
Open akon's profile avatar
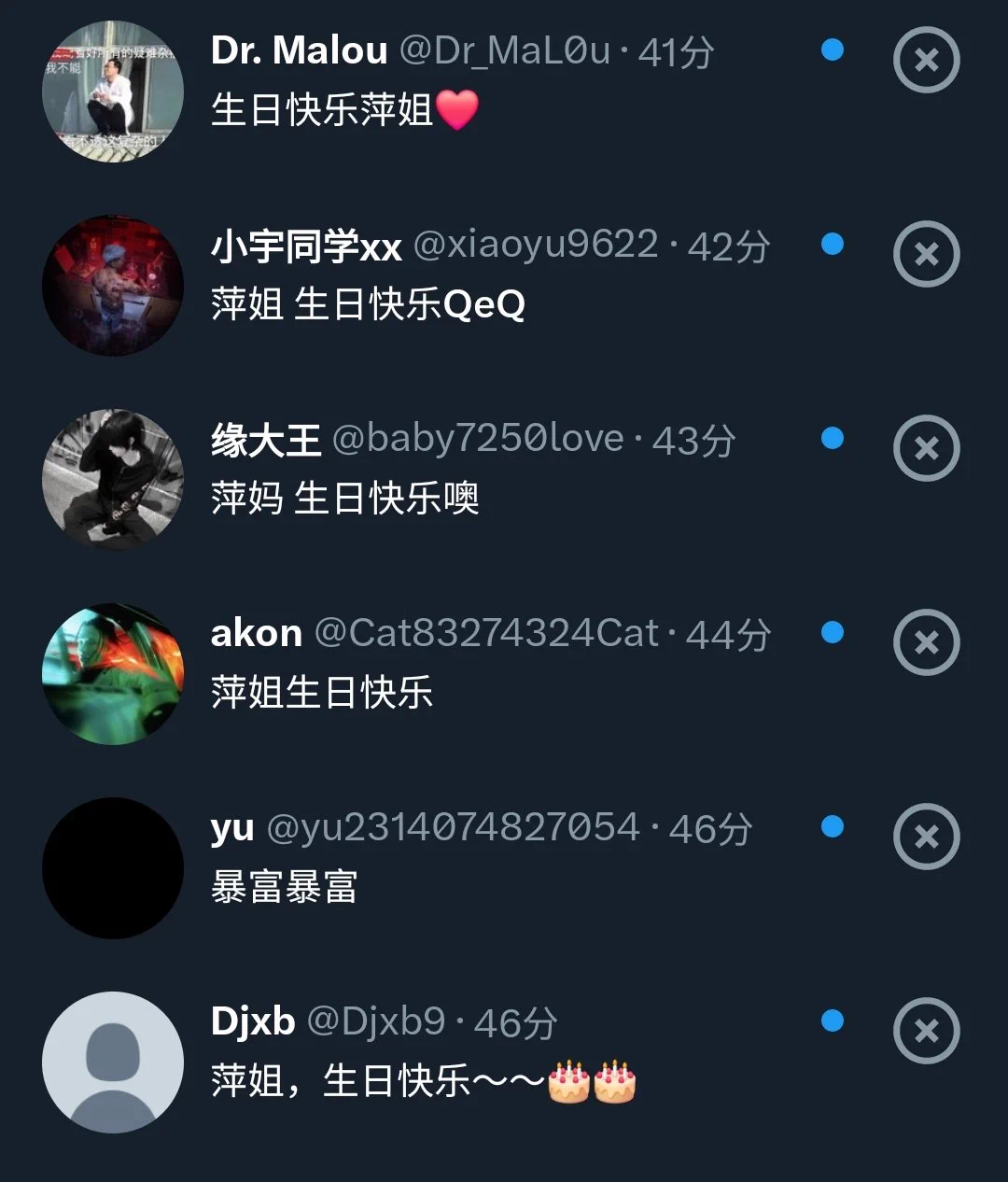tap(113, 674)
